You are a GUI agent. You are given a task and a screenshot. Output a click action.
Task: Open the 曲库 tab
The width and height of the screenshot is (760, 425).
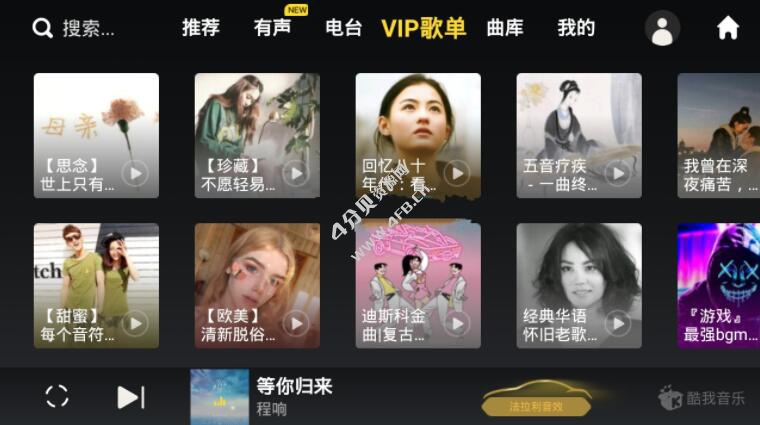[504, 28]
